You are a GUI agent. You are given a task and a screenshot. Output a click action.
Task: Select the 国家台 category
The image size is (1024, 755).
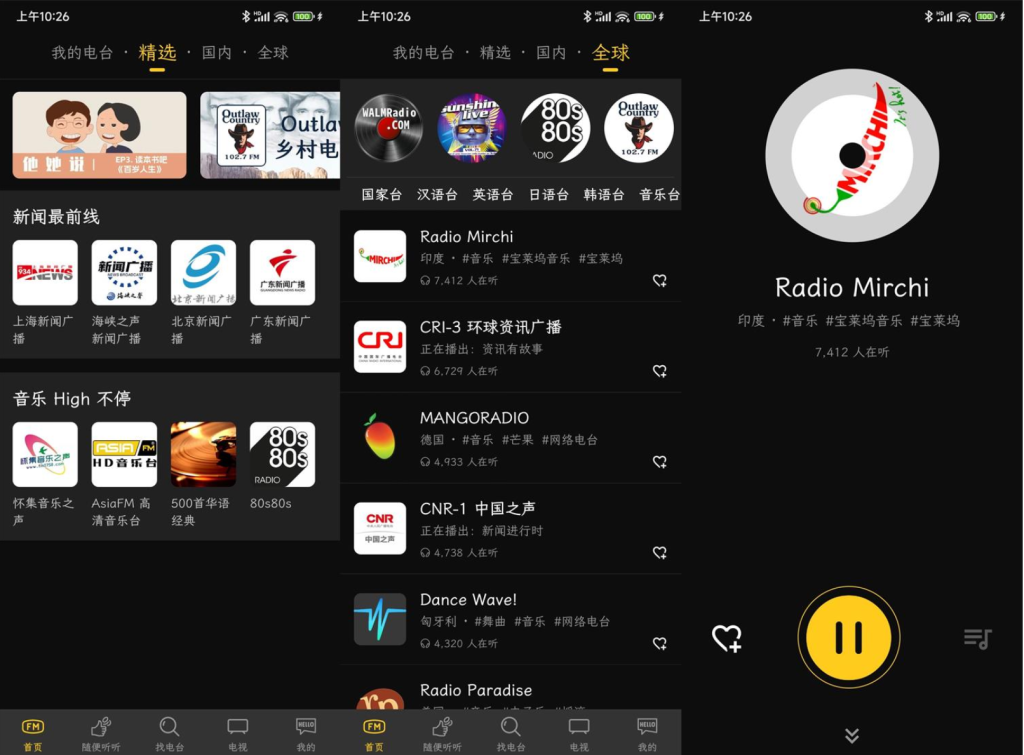click(x=381, y=195)
